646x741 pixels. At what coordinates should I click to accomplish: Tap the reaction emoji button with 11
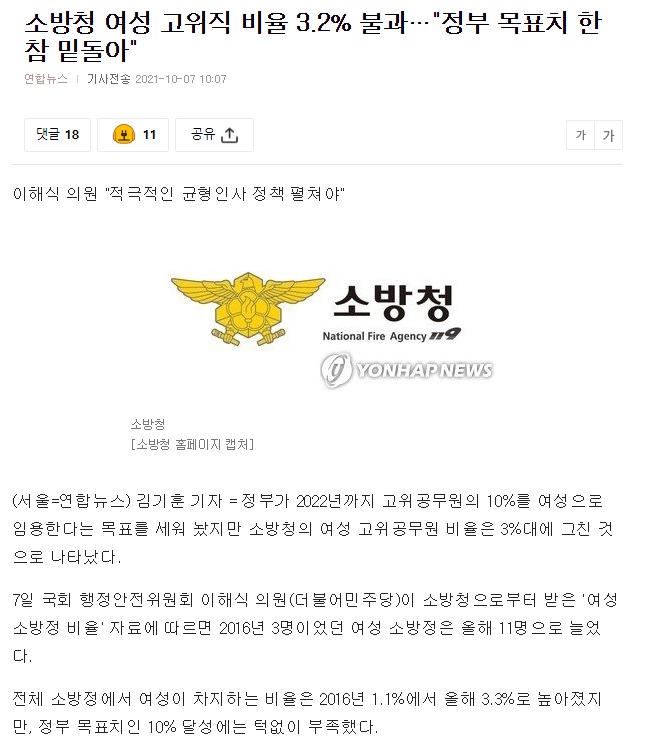click(133, 134)
